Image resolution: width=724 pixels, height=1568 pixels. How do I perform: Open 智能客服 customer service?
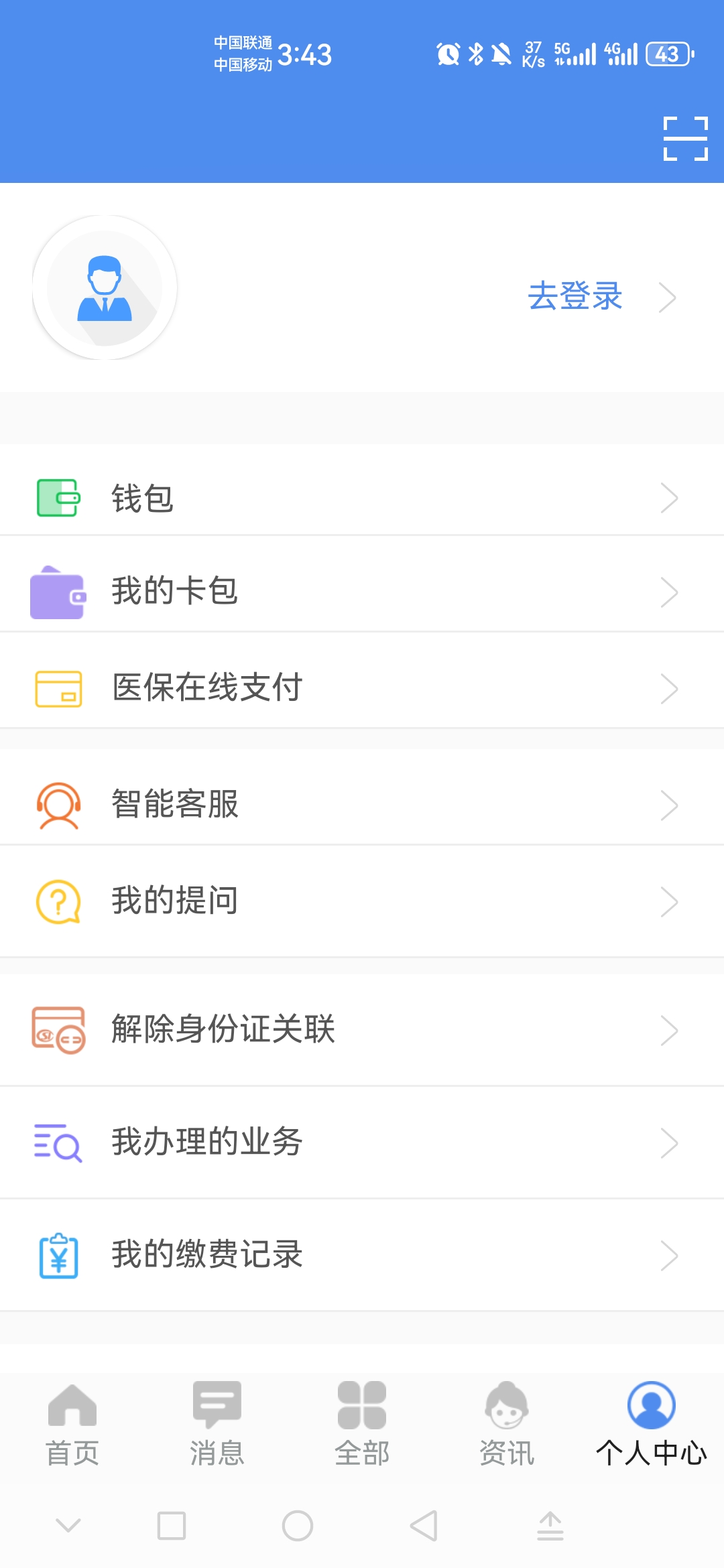pos(362,804)
